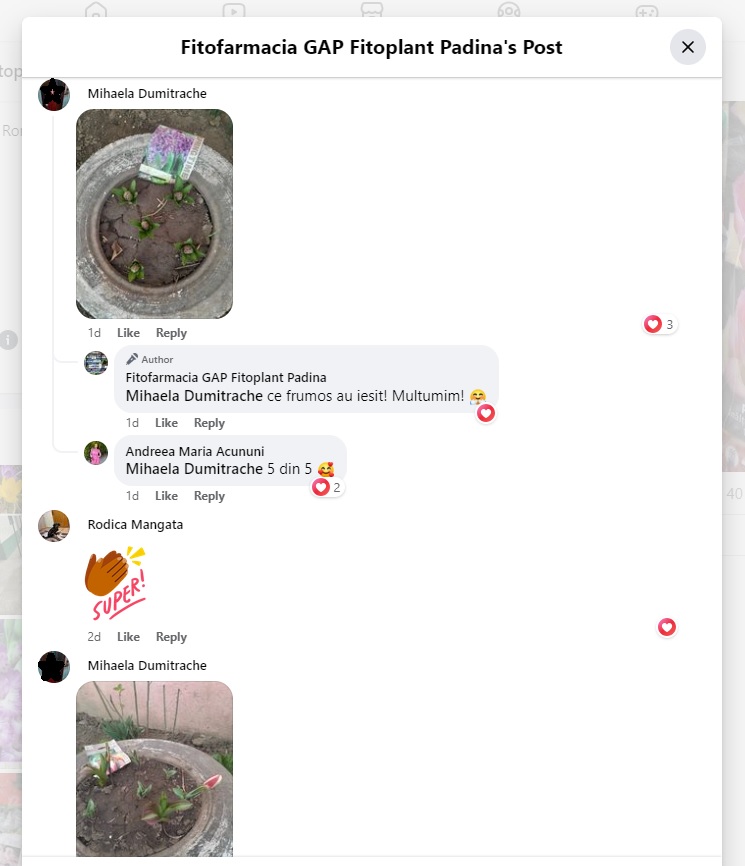Open Fitofarmacia GAP Fitoplant Padina's page
The width and height of the screenshot is (745, 866).
[226, 377]
